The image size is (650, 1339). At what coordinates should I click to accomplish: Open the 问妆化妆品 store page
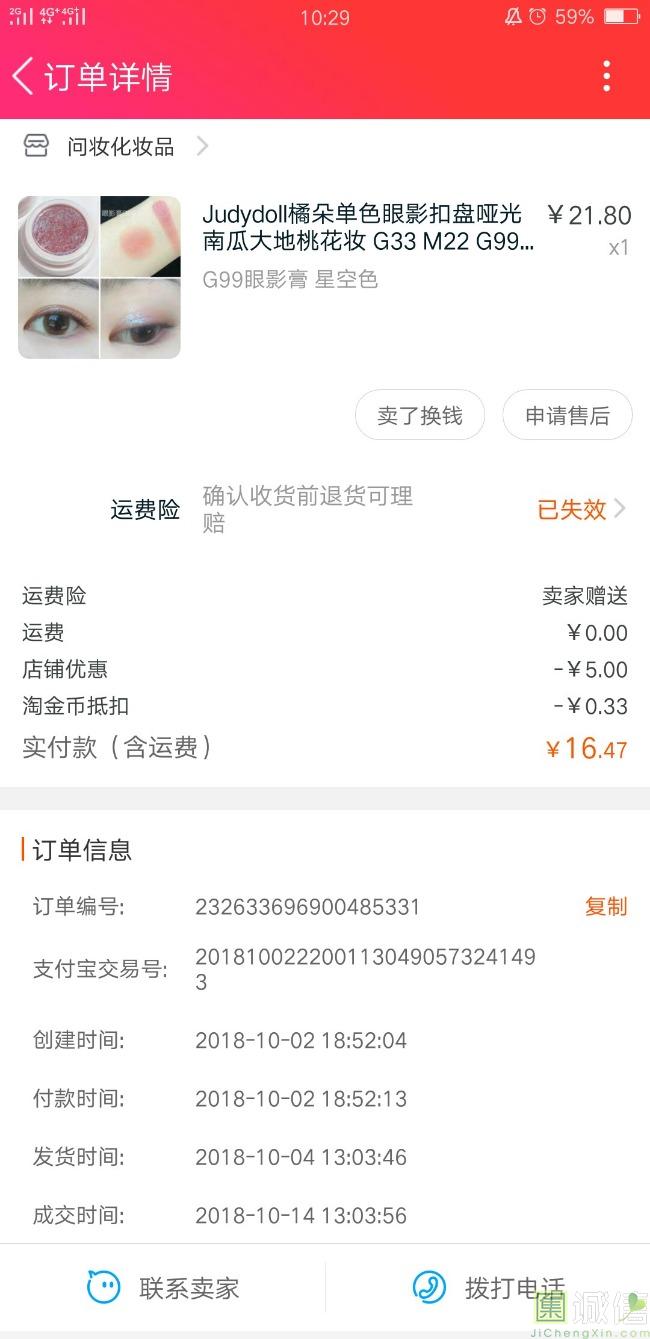click(x=120, y=147)
